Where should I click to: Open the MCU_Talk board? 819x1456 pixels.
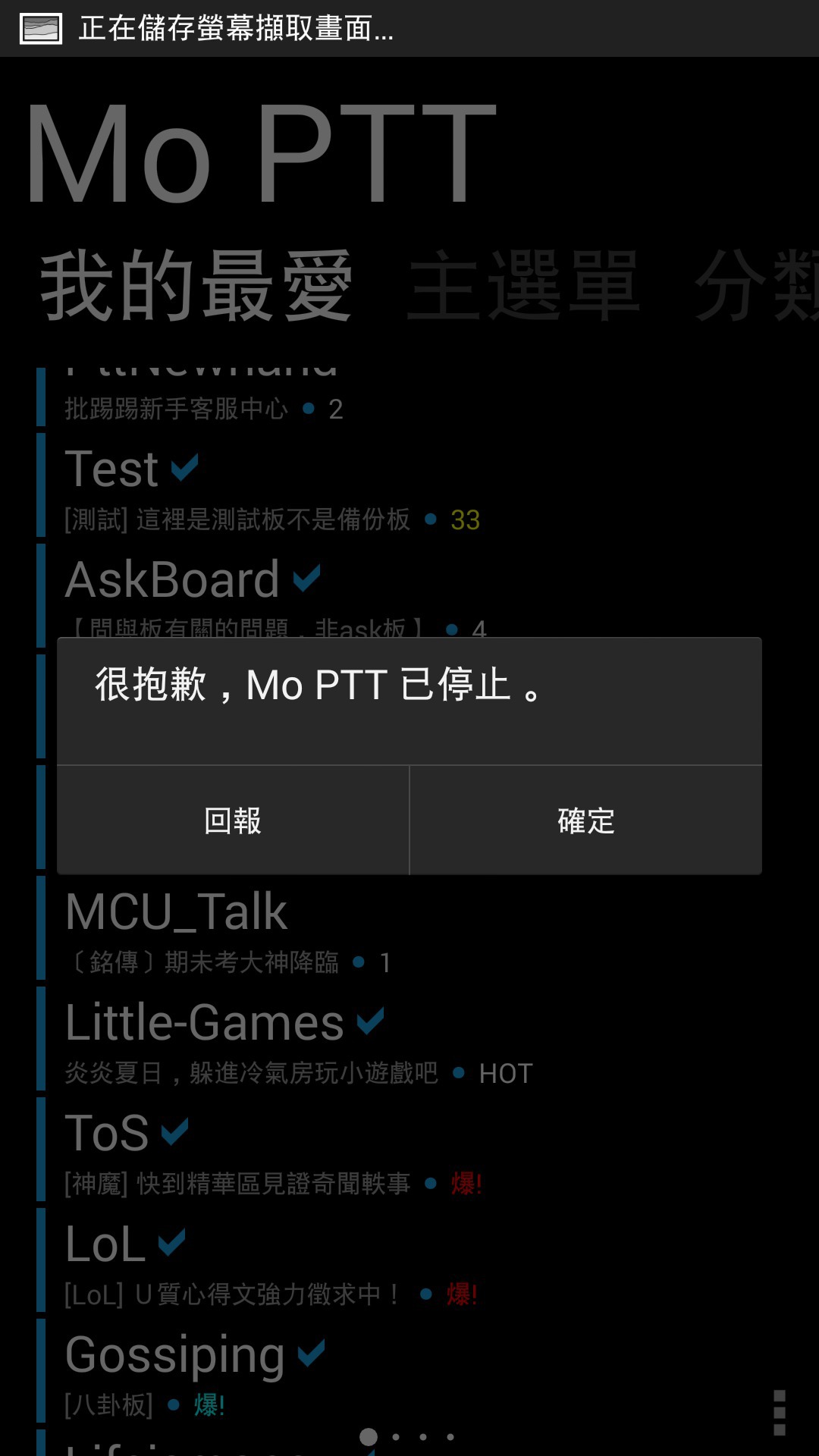[409, 930]
